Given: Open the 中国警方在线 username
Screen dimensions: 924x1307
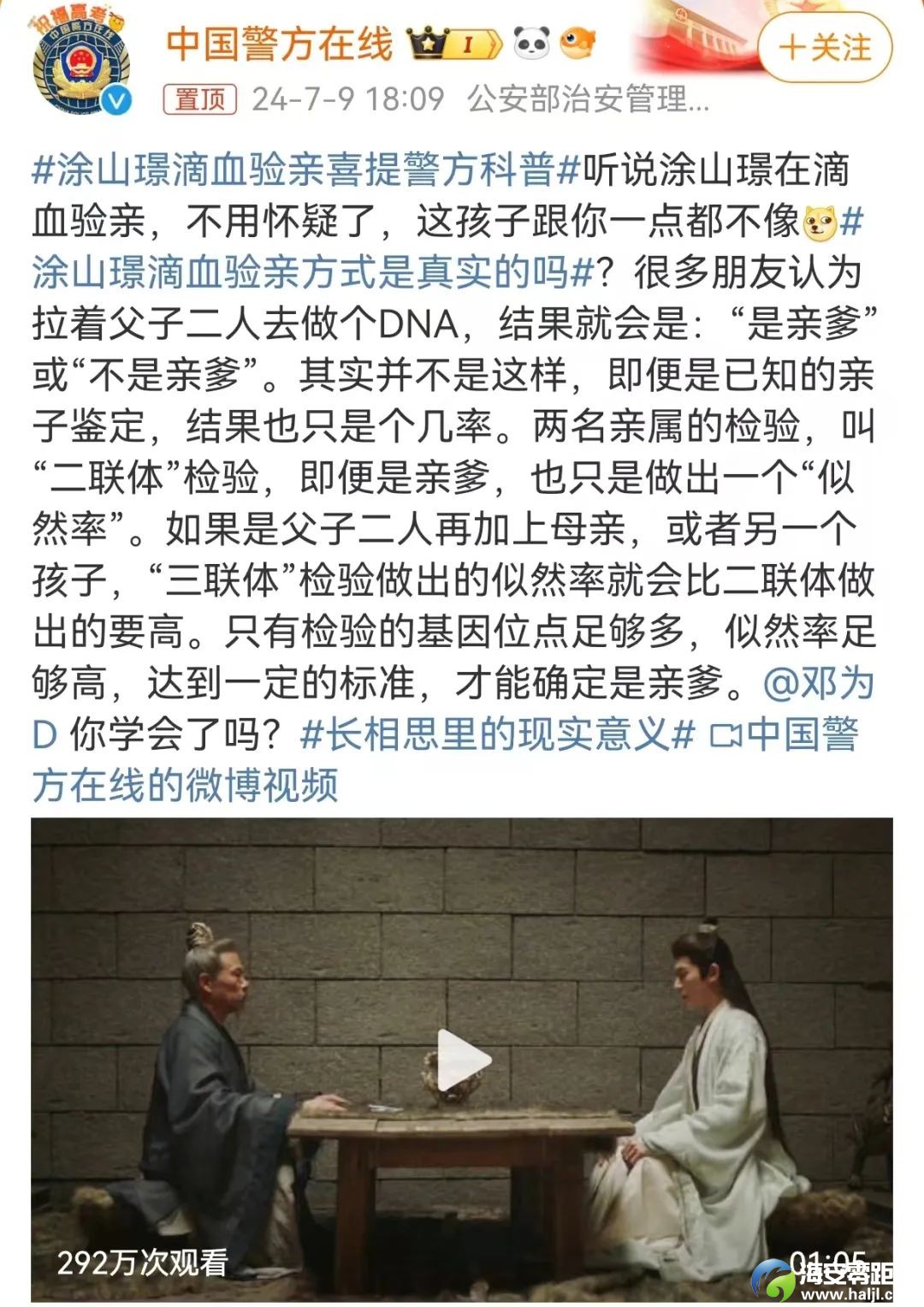Looking at the screenshot, I should click(x=280, y=43).
